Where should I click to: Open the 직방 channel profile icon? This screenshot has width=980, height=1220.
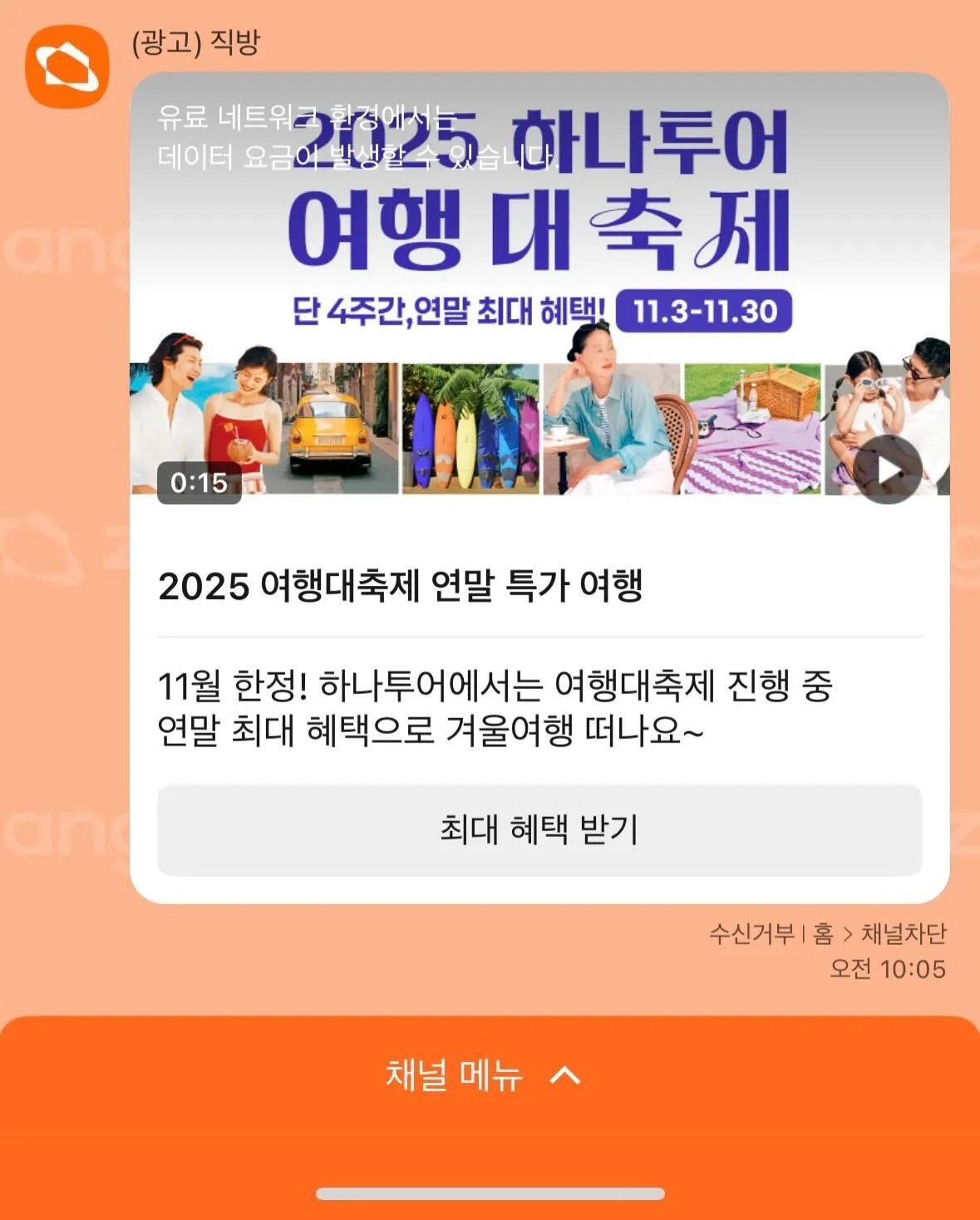pyautogui.click(x=67, y=66)
